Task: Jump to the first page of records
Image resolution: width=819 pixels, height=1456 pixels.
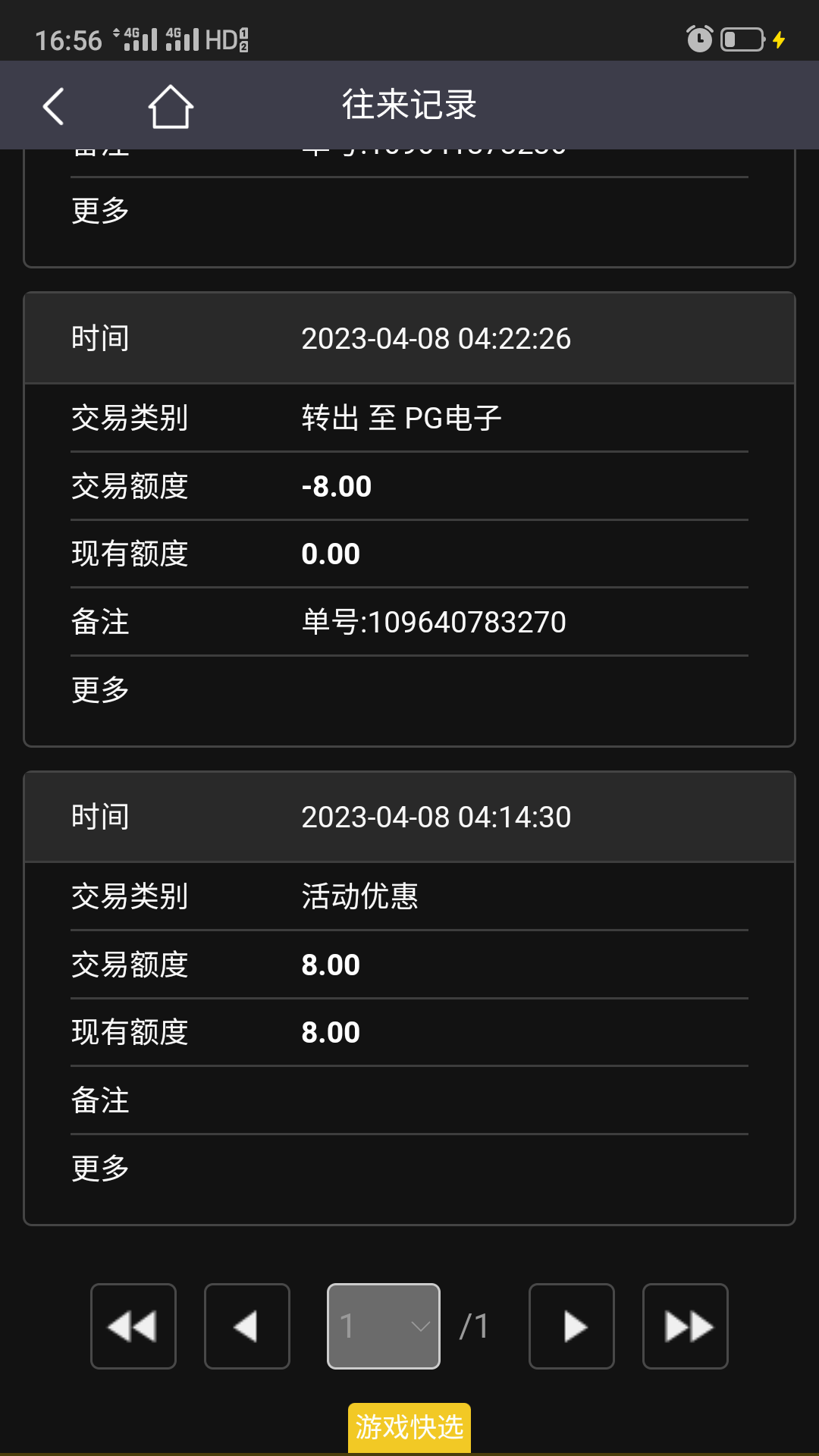Action: [x=133, y=1326]
